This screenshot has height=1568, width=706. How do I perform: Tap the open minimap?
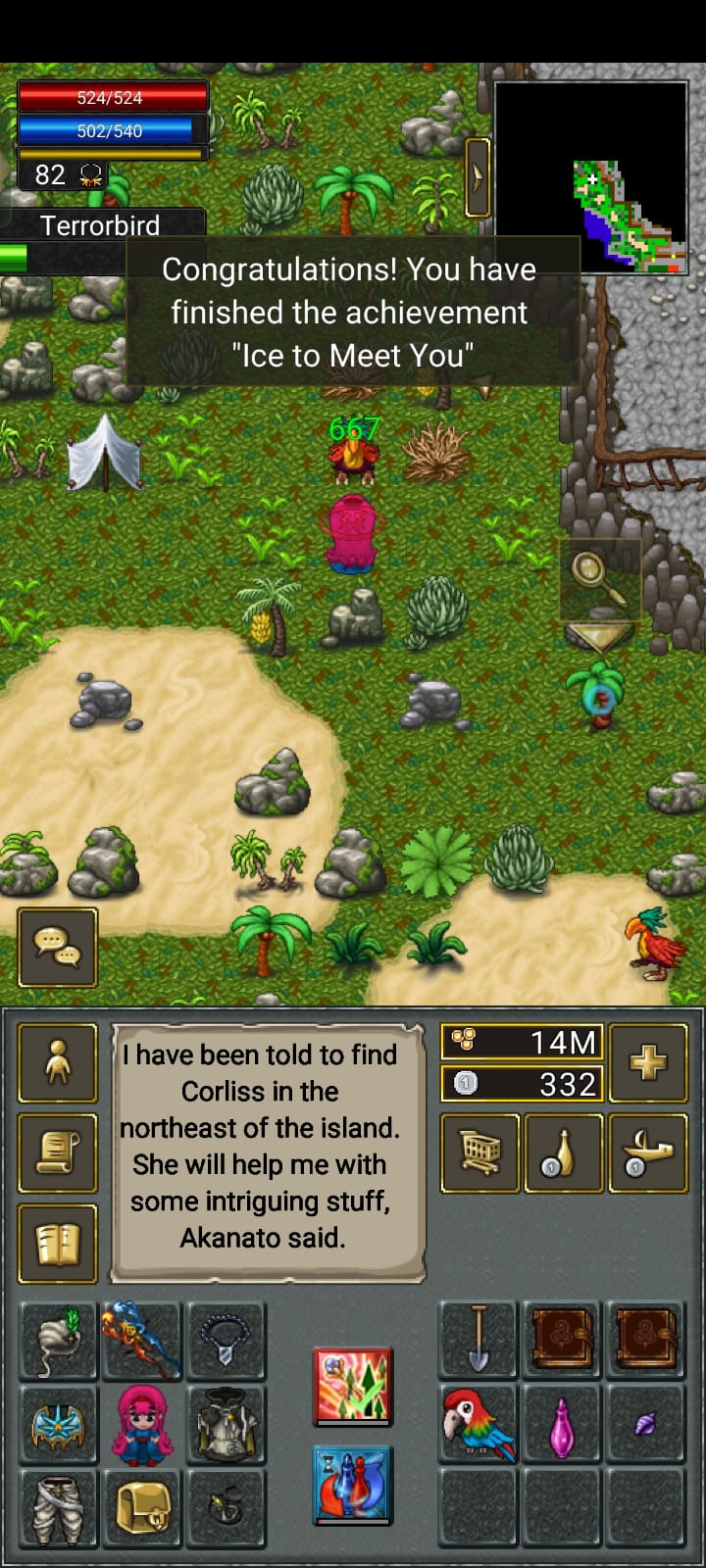[591, 177]
